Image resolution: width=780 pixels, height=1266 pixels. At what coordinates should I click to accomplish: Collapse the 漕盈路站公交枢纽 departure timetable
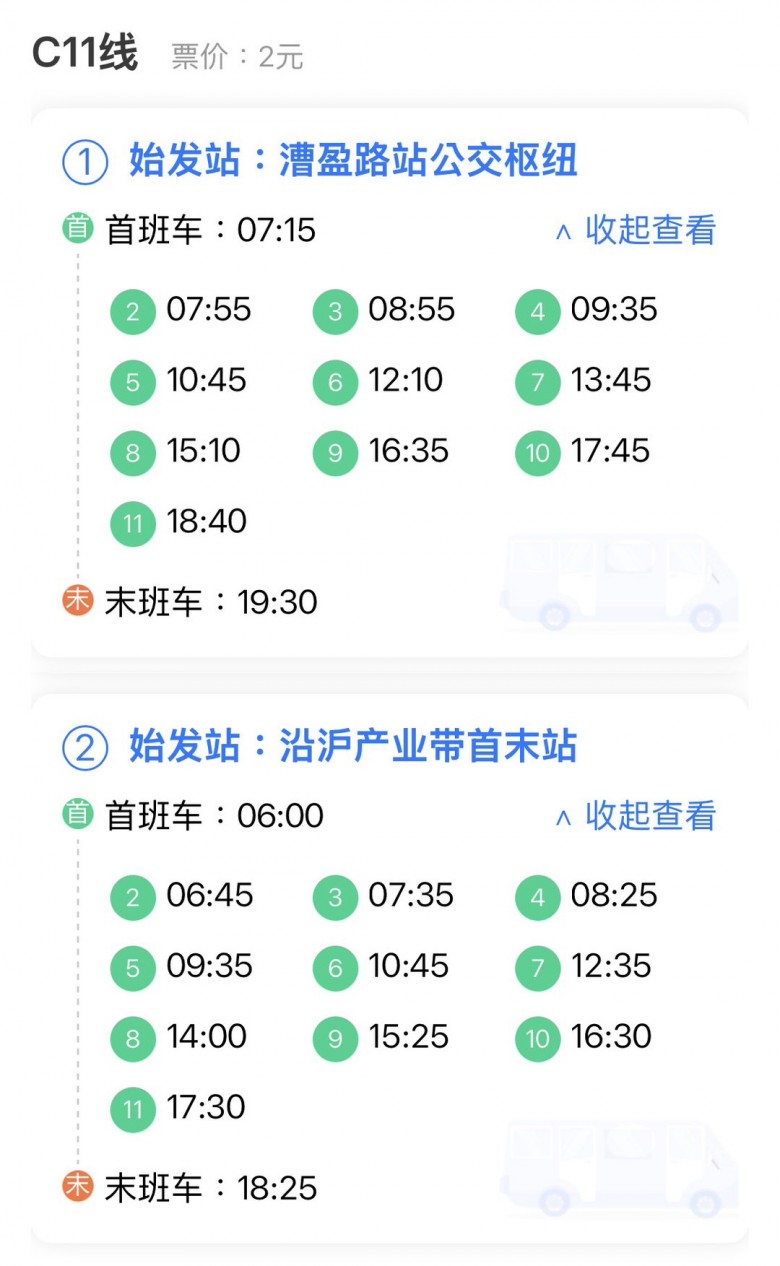(x=637, y=230)
